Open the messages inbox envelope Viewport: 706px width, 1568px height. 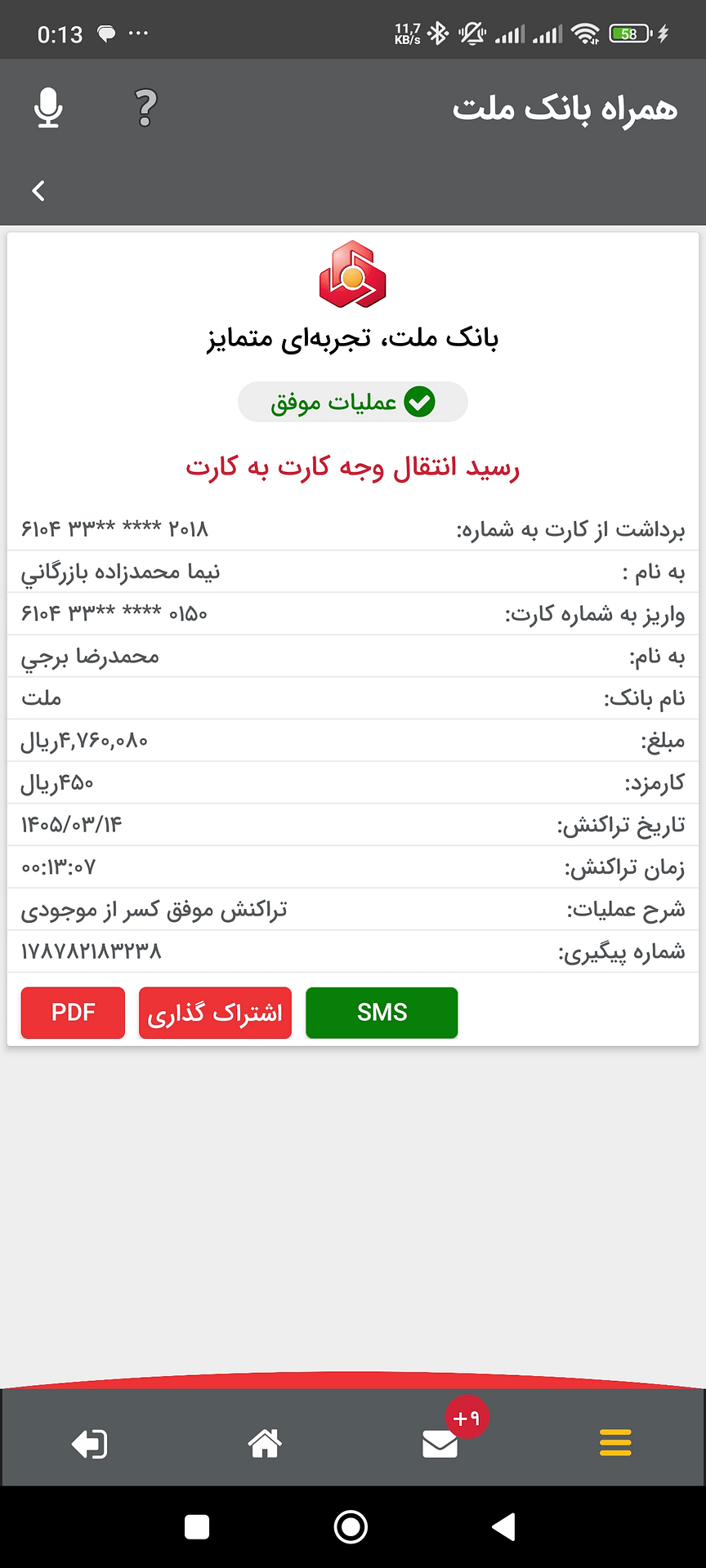tap(440, 1444)
